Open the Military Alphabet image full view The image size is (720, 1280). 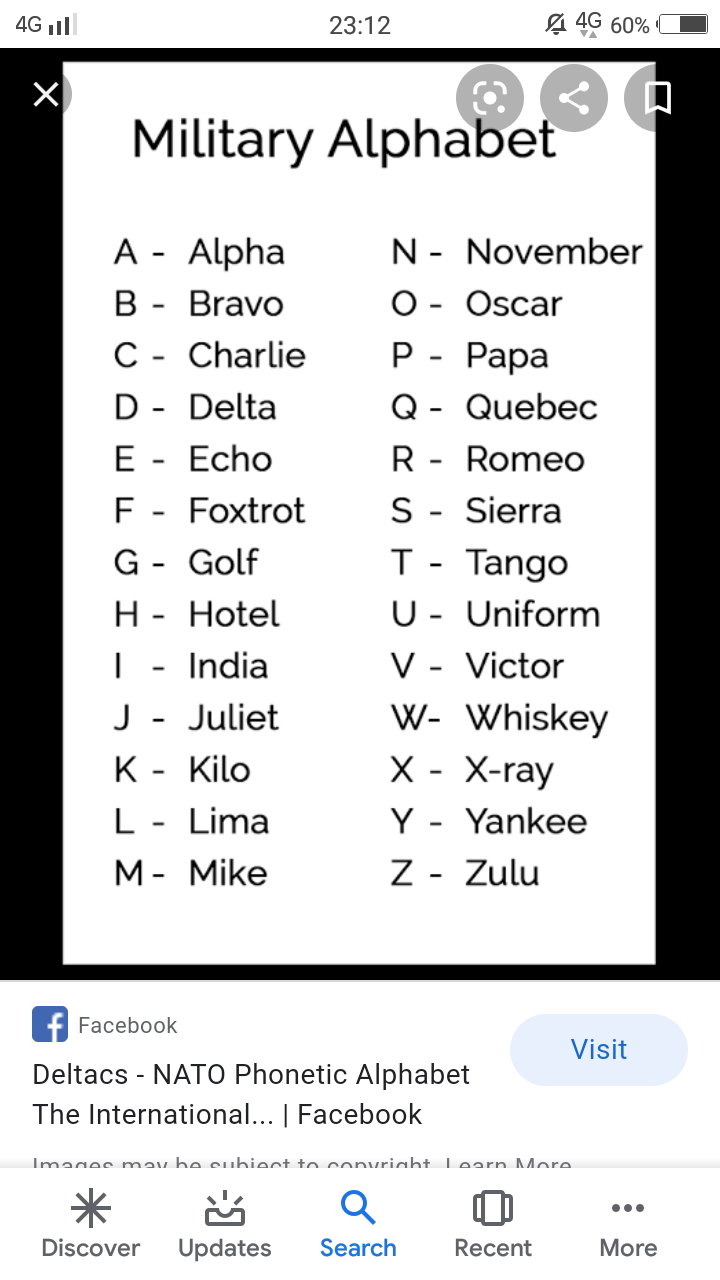(359, 513)
